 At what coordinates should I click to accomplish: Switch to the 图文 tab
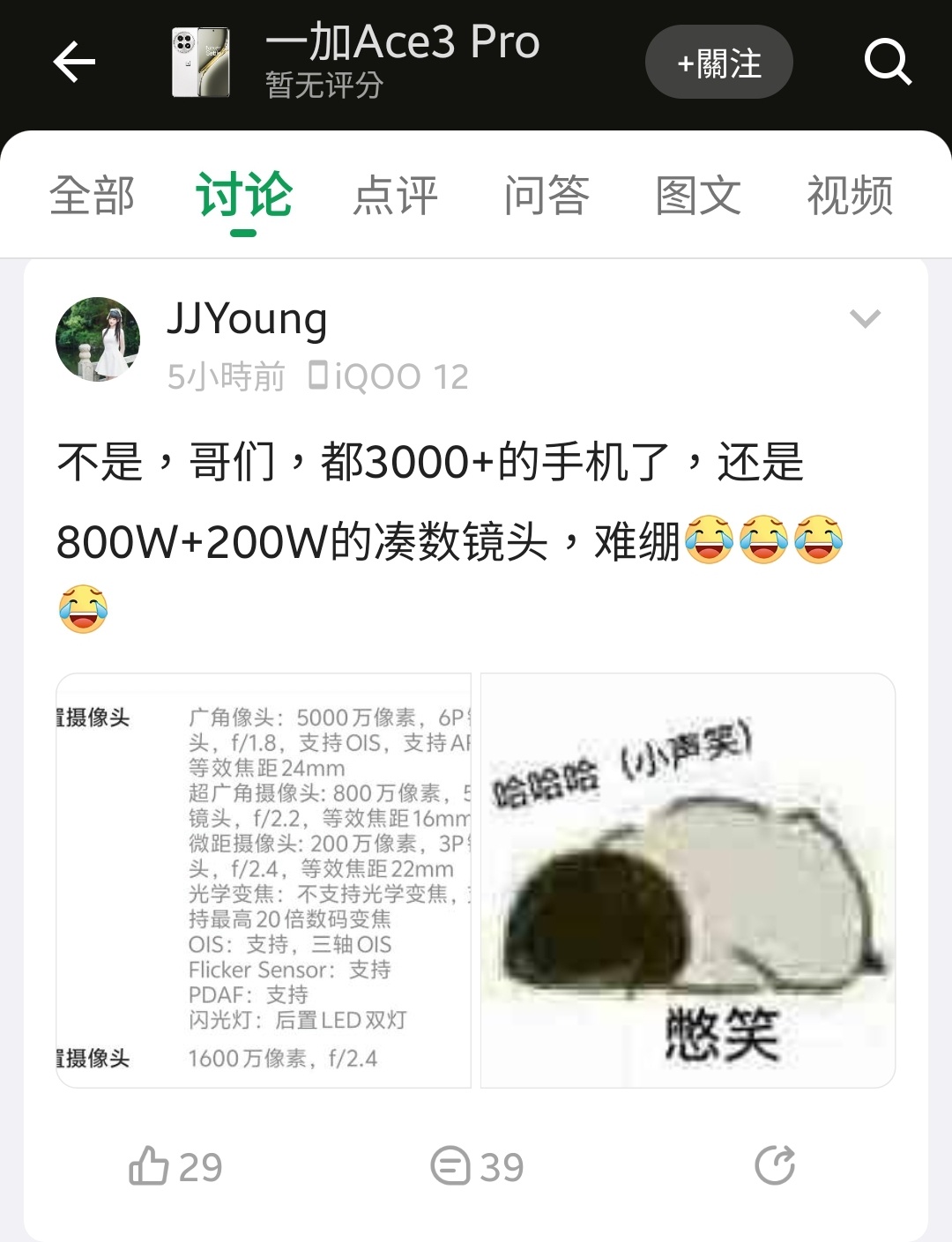698,195
